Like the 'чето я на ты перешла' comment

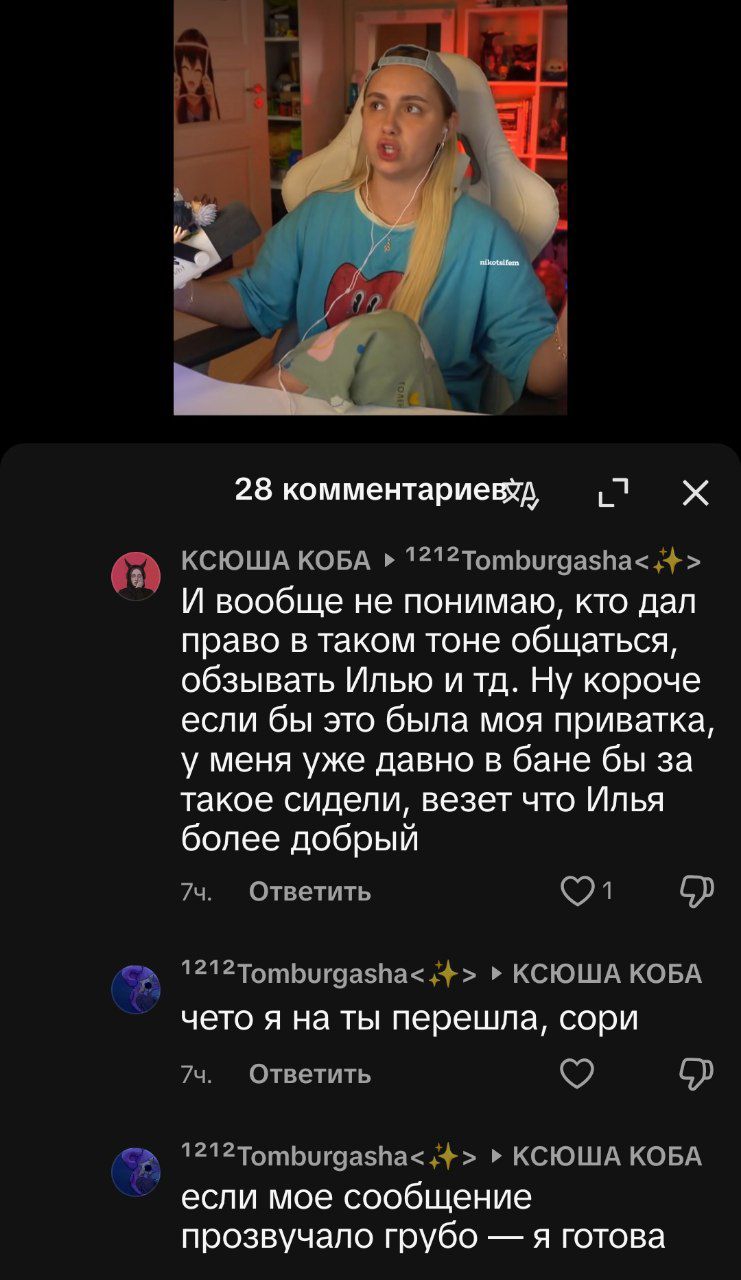tap(577, 1074)
